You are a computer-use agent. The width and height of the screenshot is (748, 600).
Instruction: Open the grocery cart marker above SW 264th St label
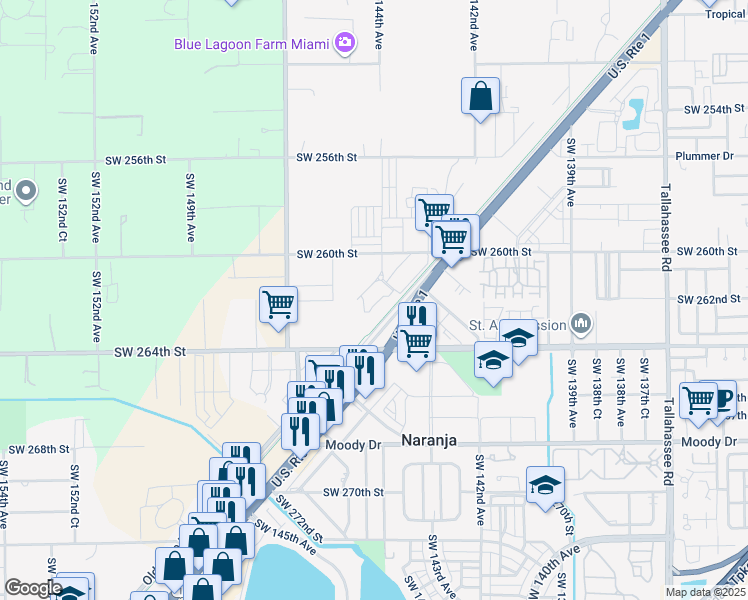278,304
